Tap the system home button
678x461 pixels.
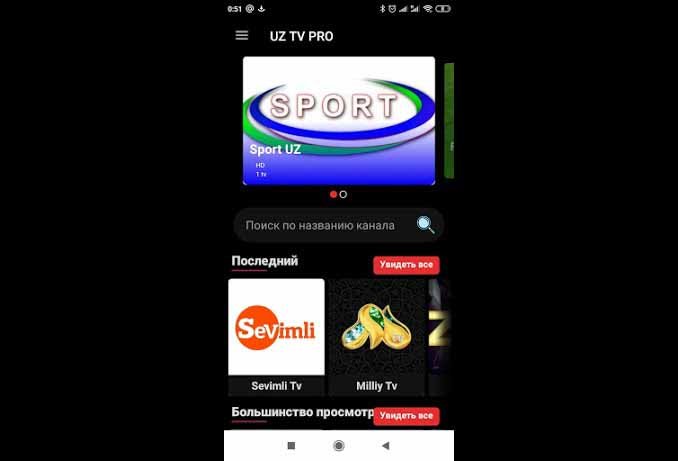tap(339, 445)
